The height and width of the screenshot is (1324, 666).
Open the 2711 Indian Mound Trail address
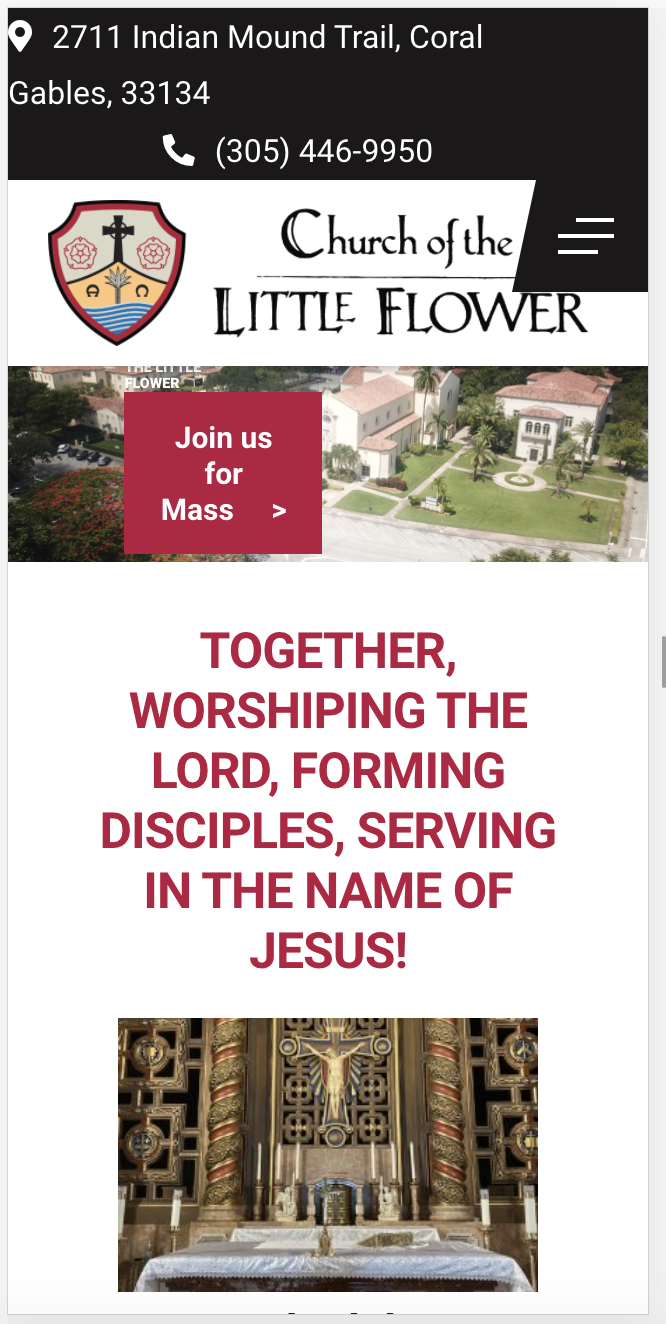[x=246, y=65]
